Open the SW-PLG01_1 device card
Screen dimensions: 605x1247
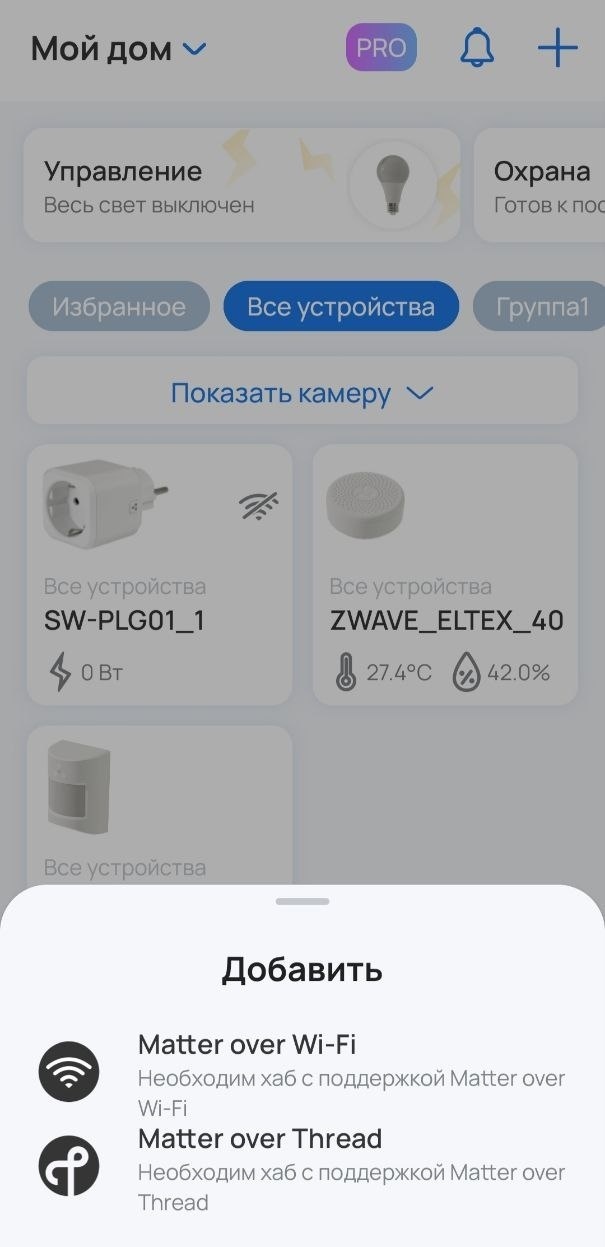[x=159, y=574]
